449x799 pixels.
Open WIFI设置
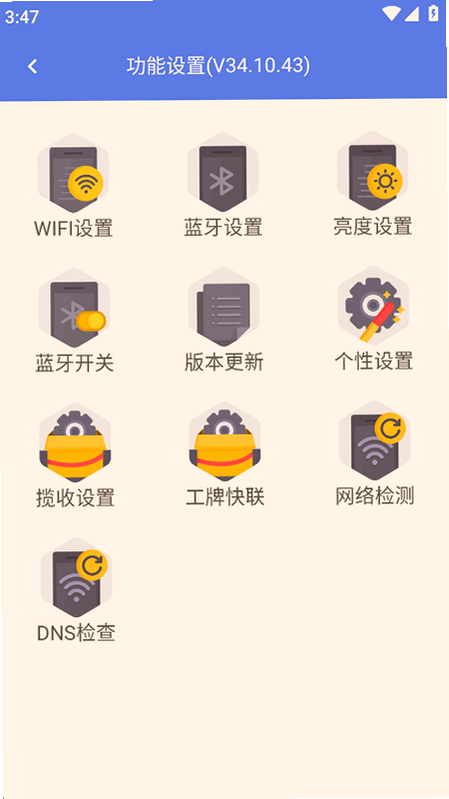[74, 186]
